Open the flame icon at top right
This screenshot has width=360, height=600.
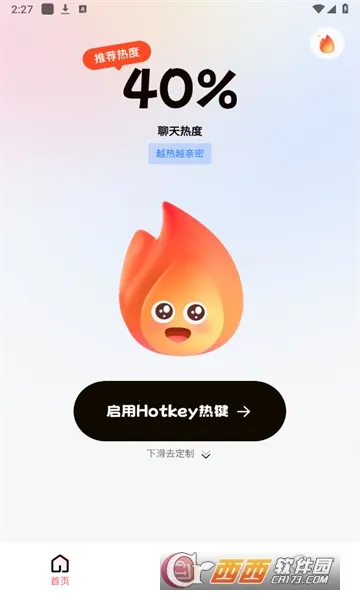327,43
